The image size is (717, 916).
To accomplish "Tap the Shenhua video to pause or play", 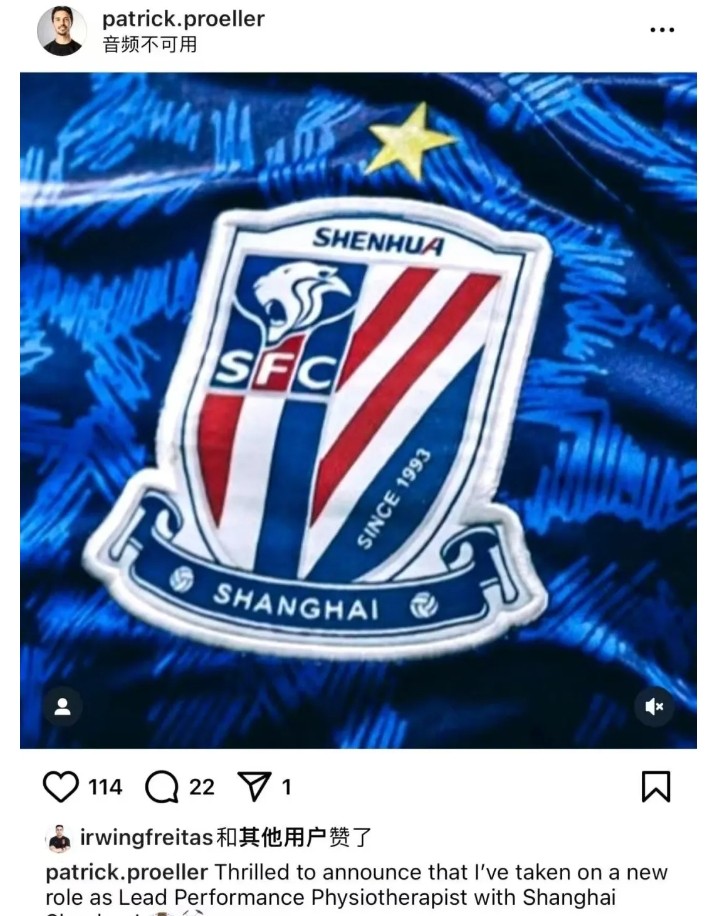I will 358,410.
